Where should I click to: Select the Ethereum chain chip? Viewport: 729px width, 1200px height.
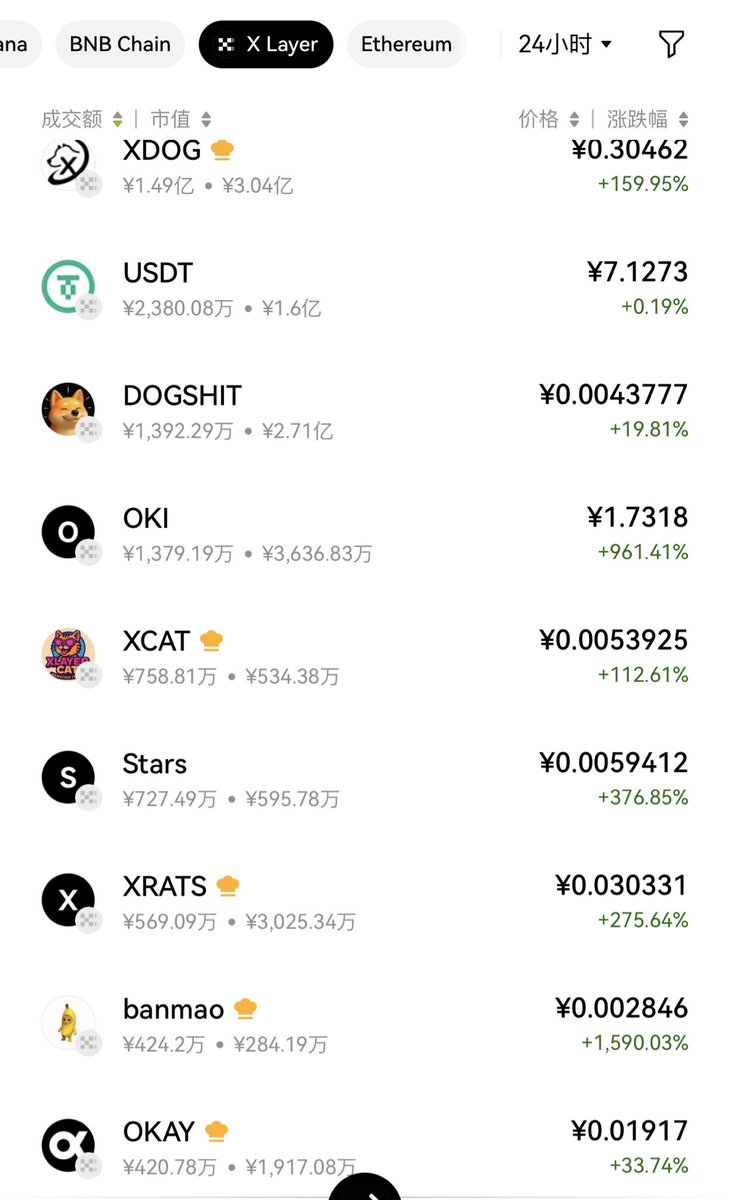click(x=406, y=44)
